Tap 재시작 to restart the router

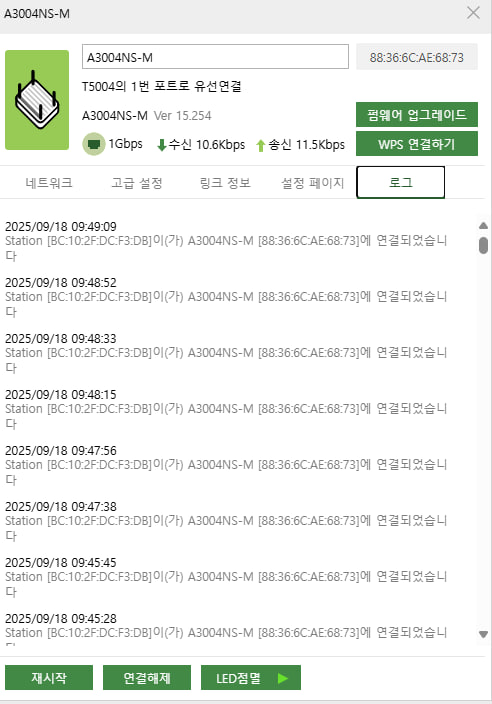click(x=49, y=678)
